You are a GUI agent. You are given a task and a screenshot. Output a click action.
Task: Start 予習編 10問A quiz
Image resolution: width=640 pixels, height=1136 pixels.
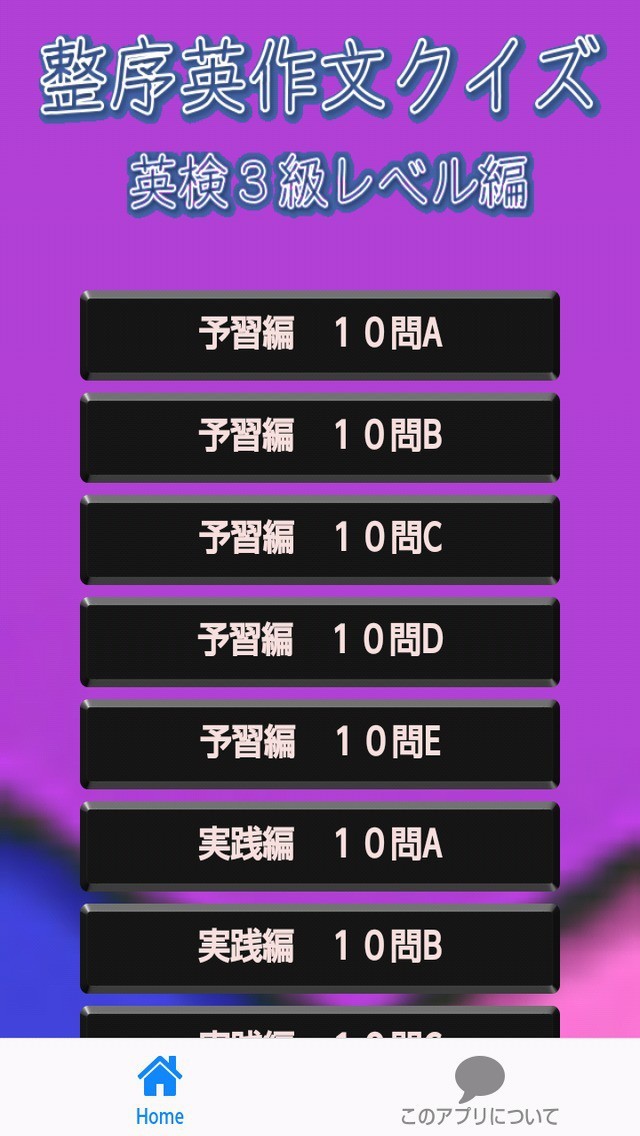pyautogui.click(x=320, y=335)
